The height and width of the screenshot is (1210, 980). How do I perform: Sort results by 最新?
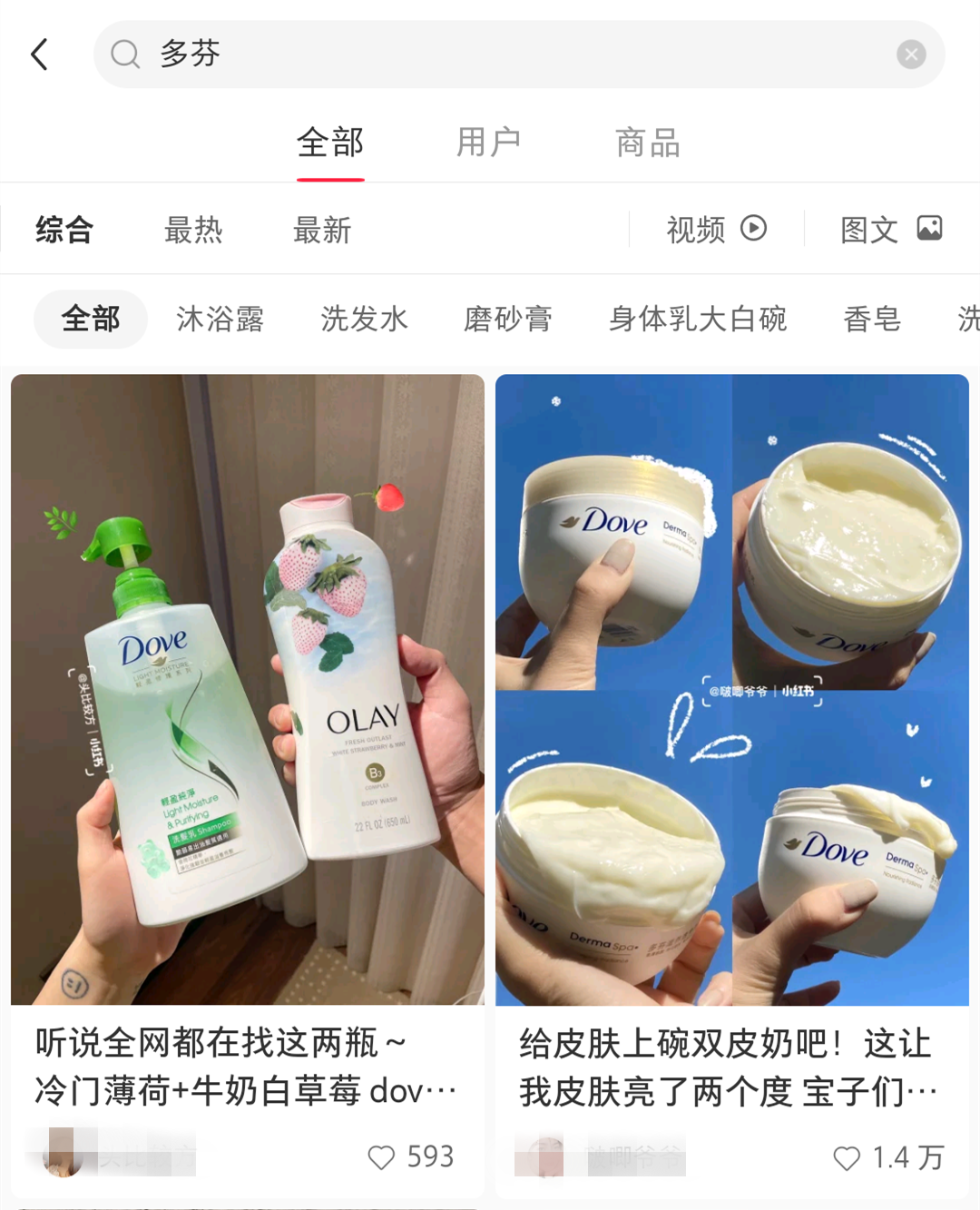322,230
